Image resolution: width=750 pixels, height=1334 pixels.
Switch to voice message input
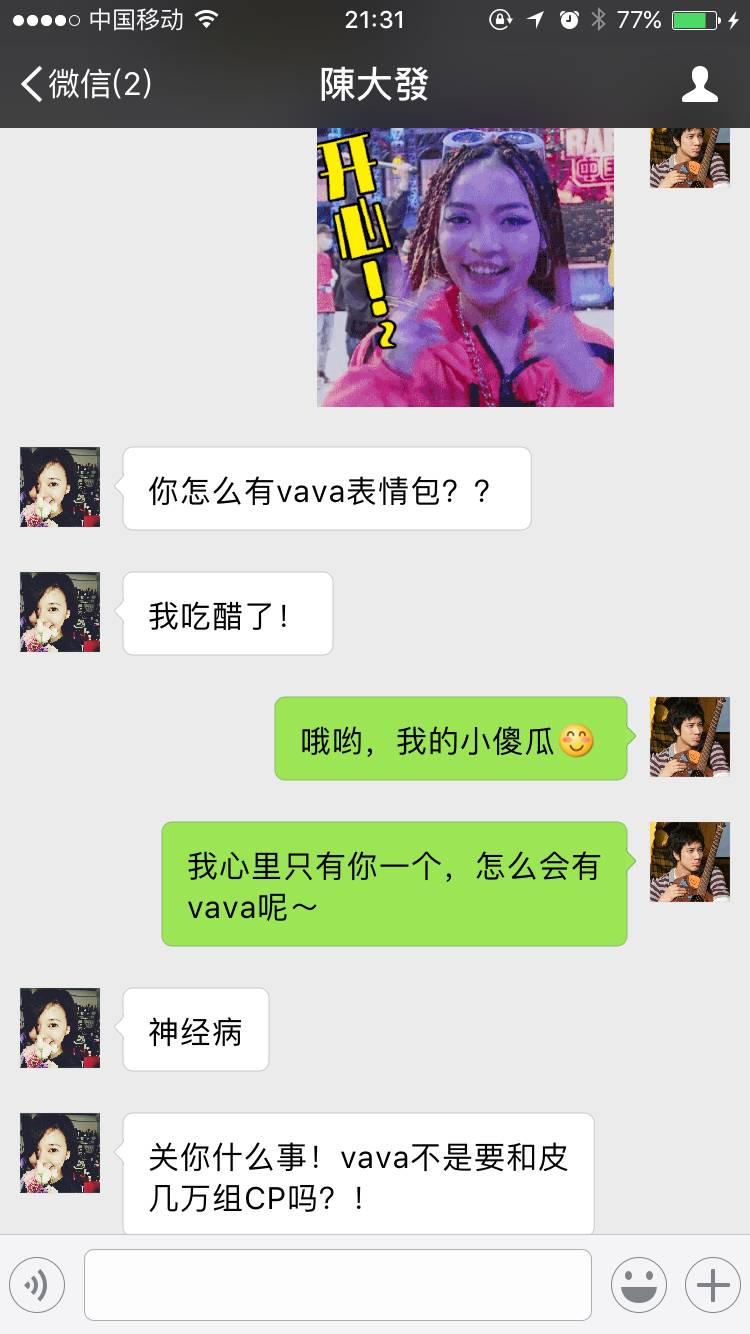37,1284
